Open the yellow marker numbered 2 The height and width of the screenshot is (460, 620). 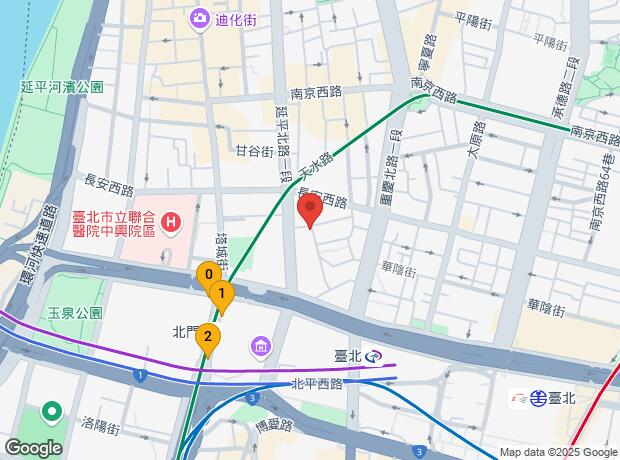click(x=208, y=338)
